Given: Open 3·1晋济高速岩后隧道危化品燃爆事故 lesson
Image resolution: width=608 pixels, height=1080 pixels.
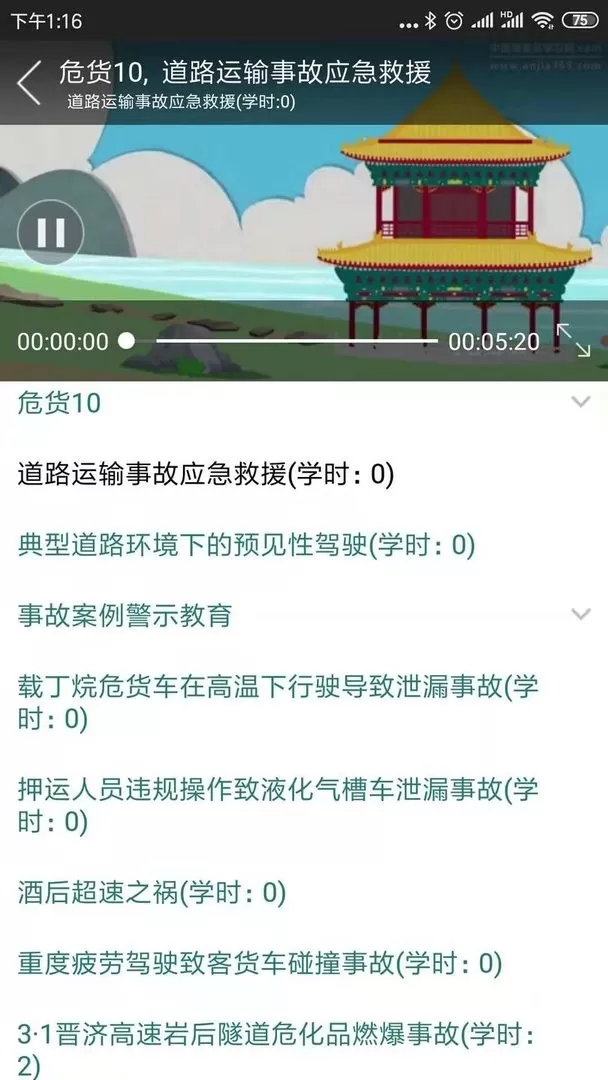Looking at the screenshot, I should 278,1049.
